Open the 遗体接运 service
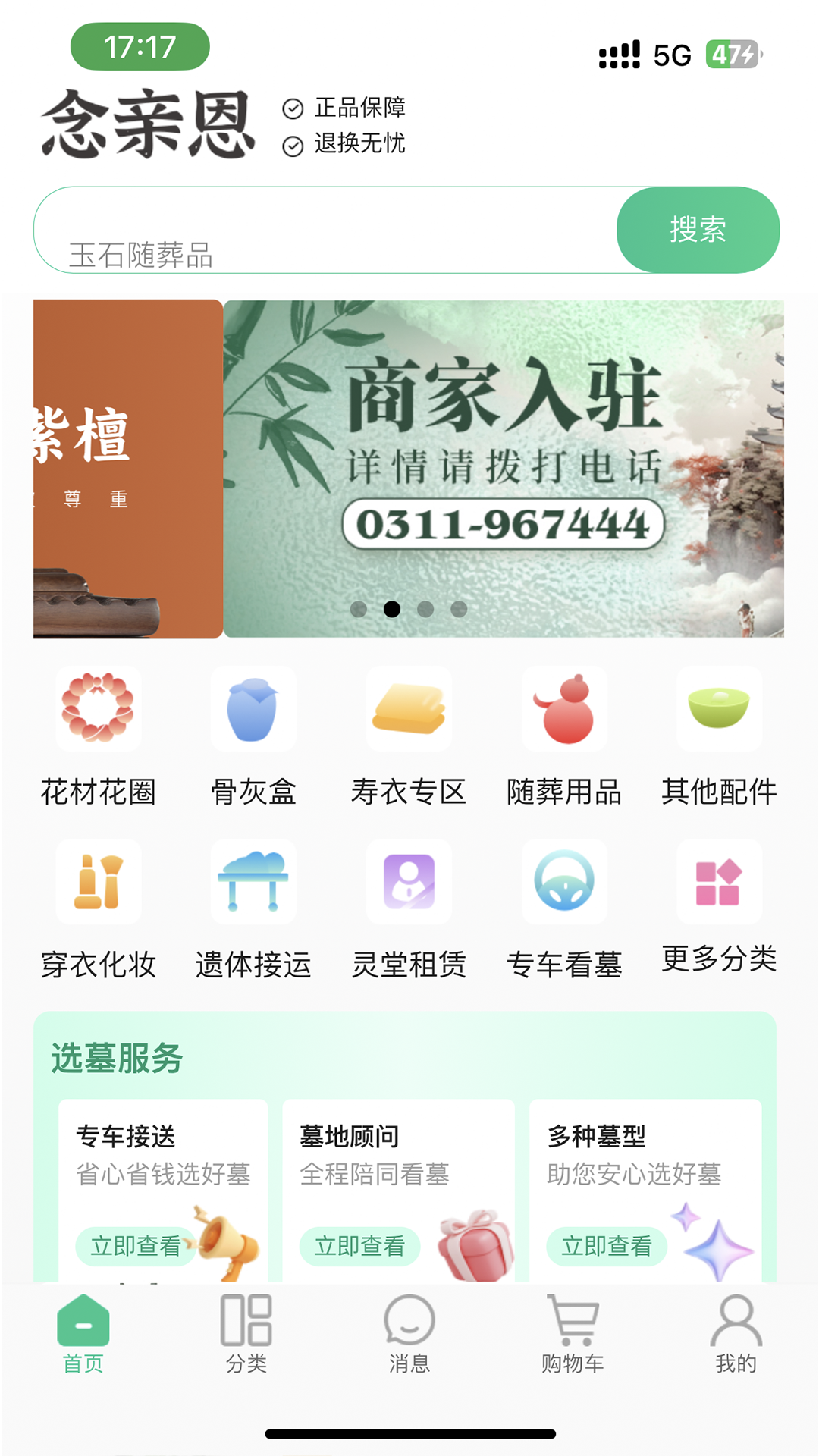 point(253,908)
